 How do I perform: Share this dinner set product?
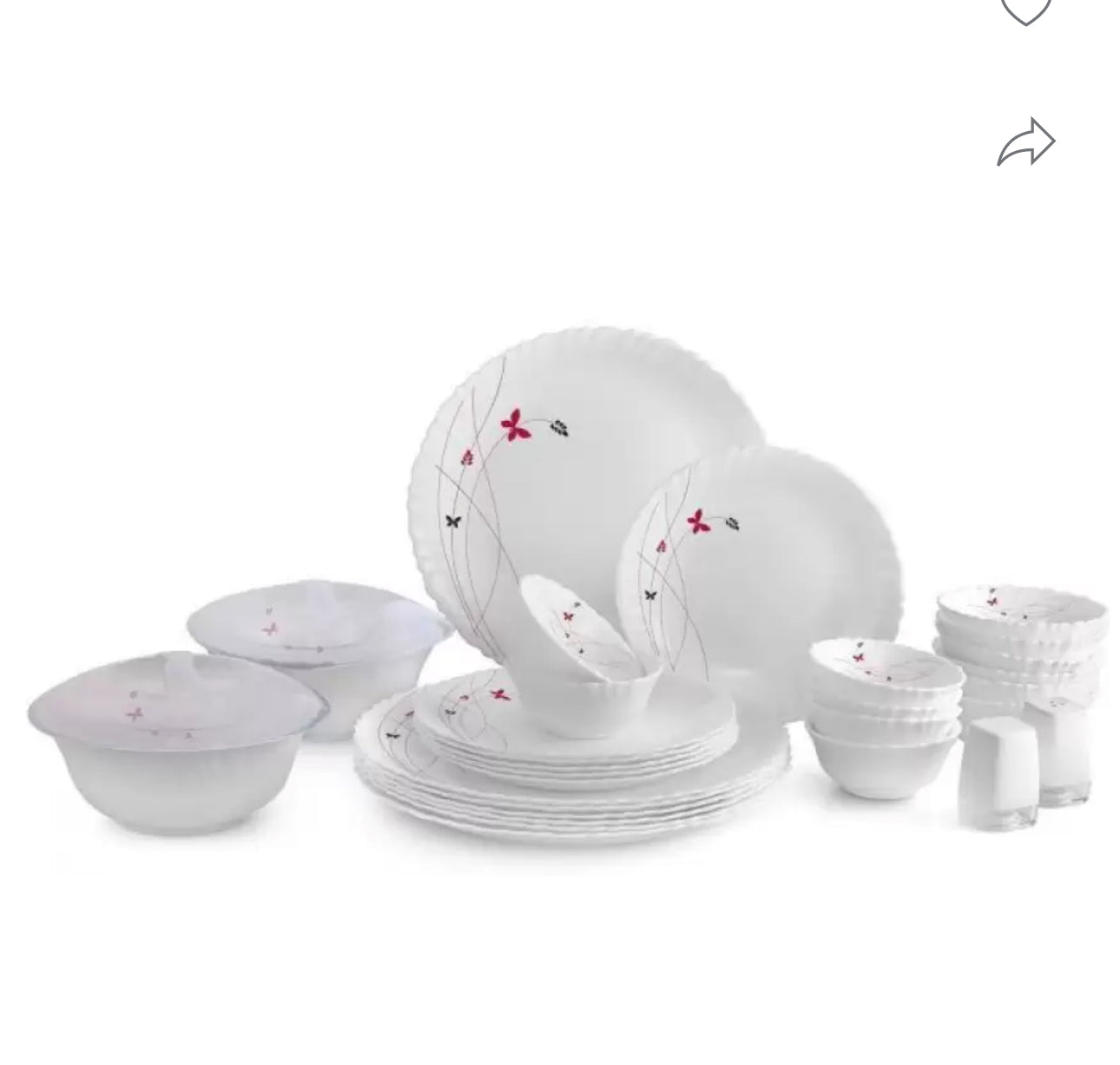coord(1025,143)
